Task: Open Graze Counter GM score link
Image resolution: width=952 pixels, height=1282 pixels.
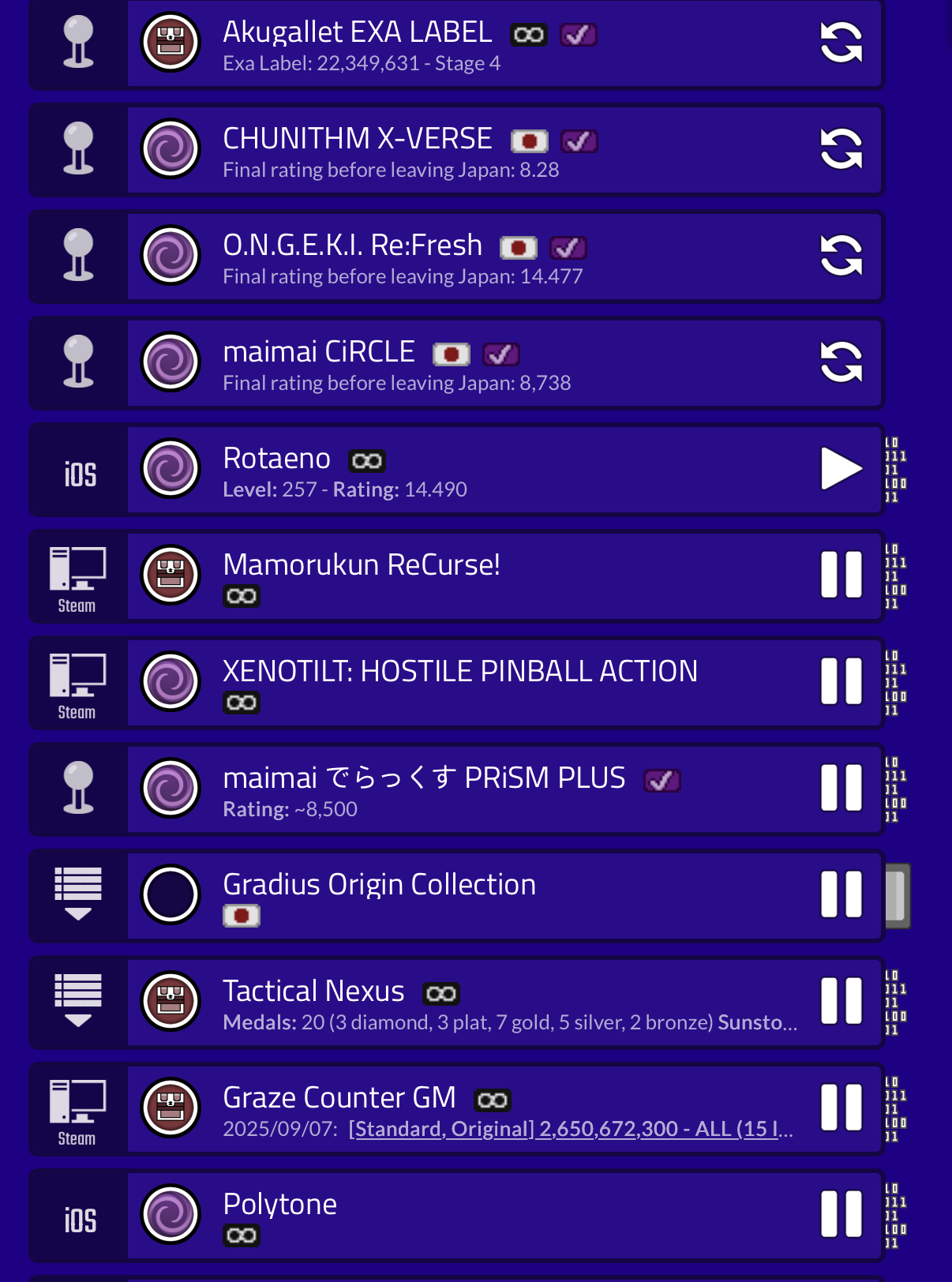Action: click(x=570, y=1130)
